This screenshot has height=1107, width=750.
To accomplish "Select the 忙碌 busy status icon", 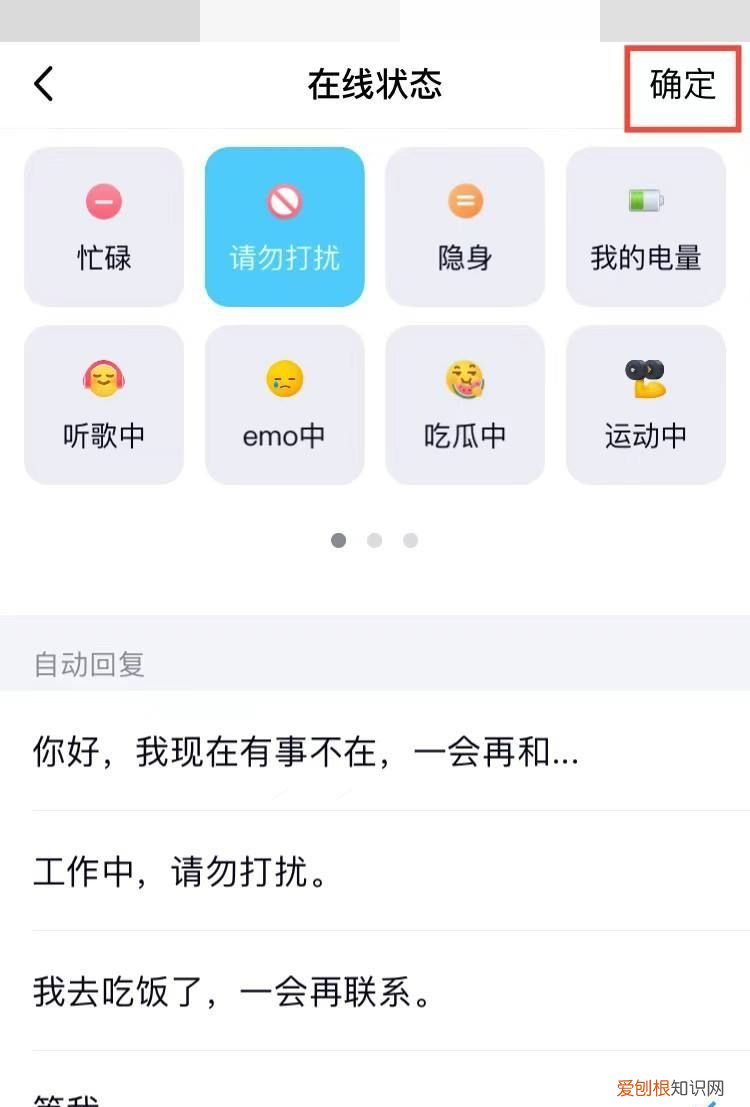I will point(104,226).
